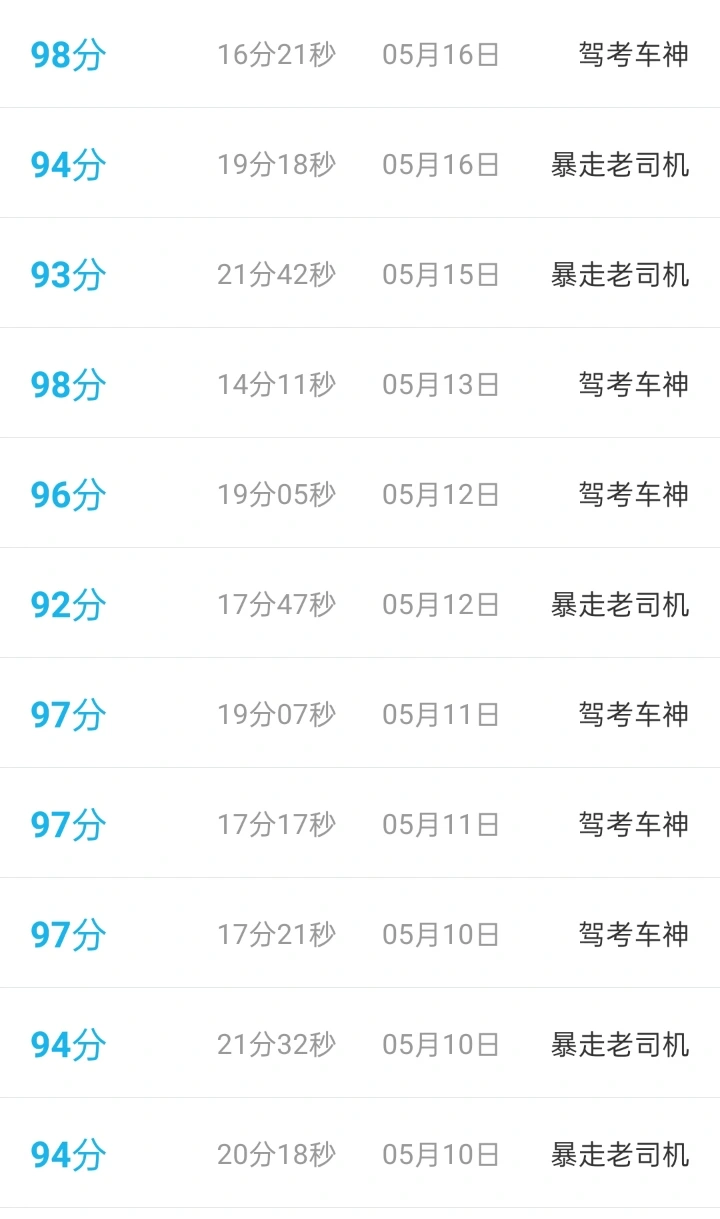Select the 94分 record timed 21分32秒

click(x=360, y=1043)
